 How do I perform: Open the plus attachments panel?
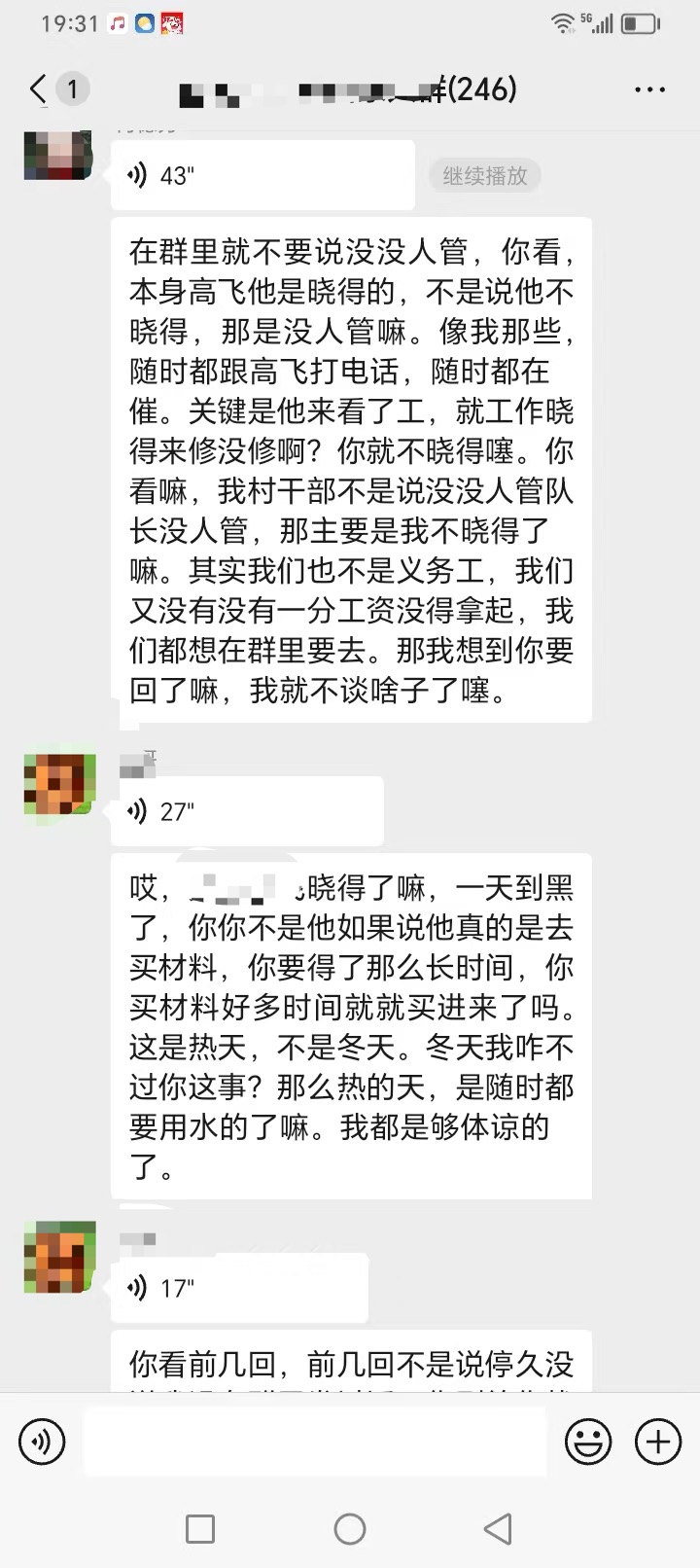coord(658,1442)
